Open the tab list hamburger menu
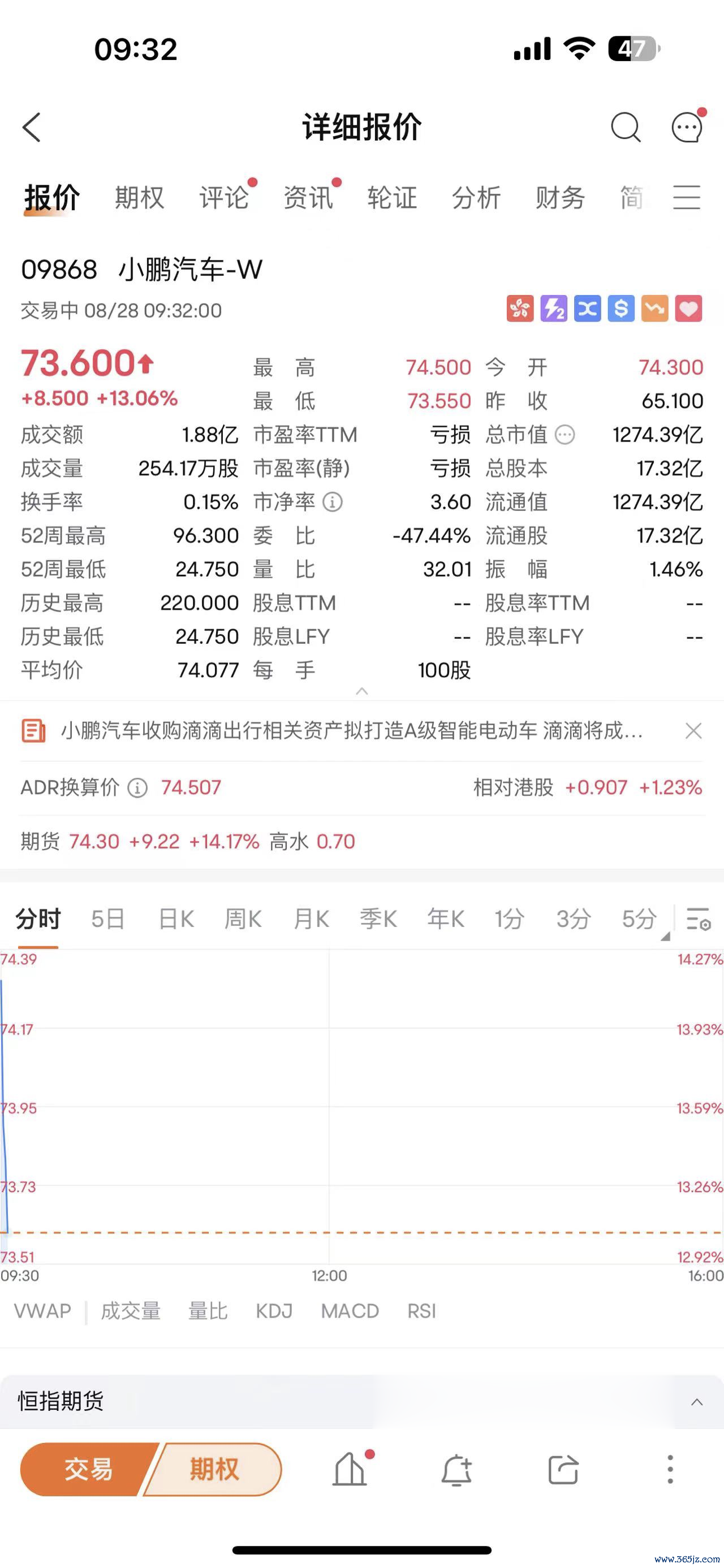 (687, 198)
